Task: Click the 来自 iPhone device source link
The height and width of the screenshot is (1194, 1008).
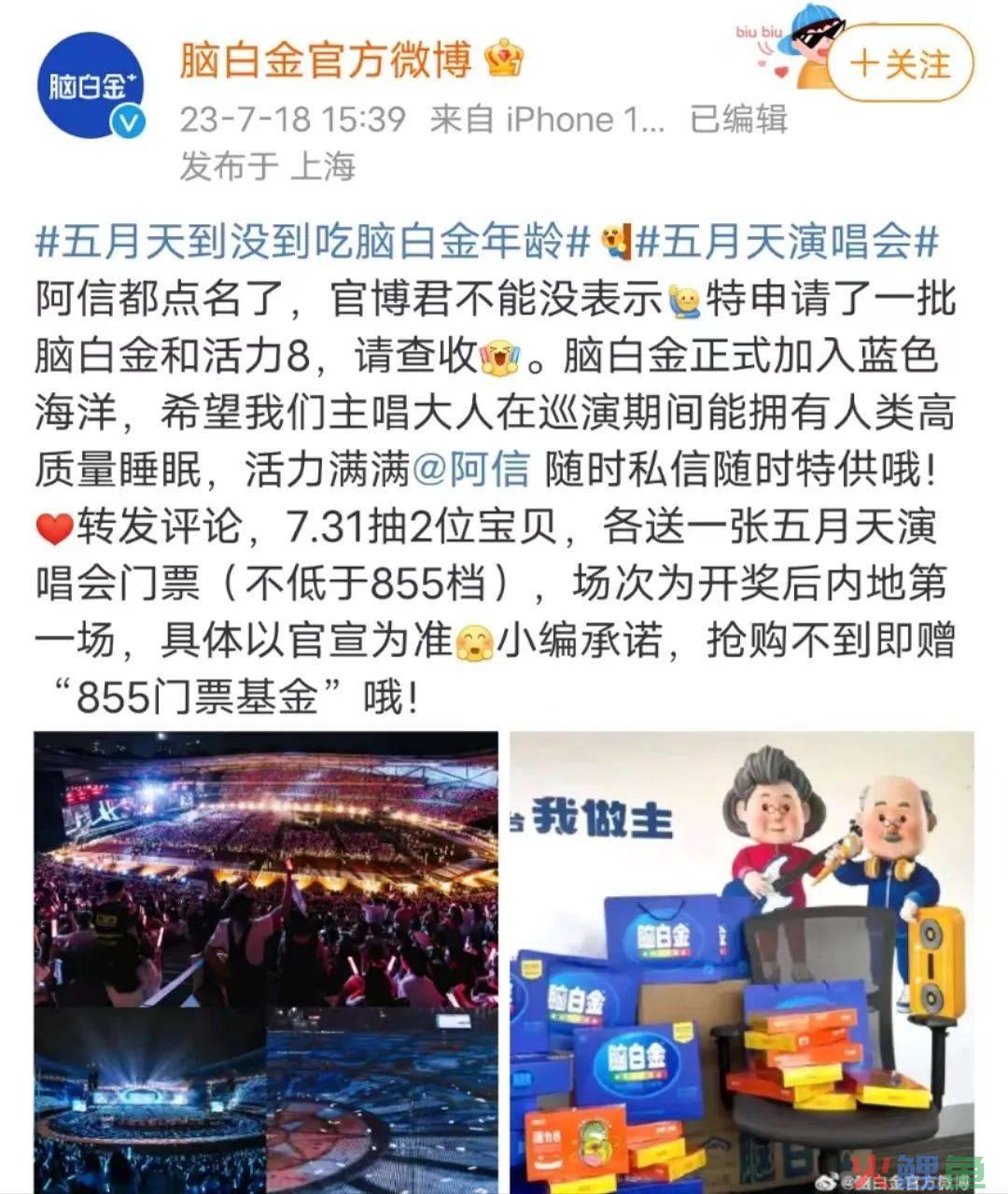Action: pos(547,119)
